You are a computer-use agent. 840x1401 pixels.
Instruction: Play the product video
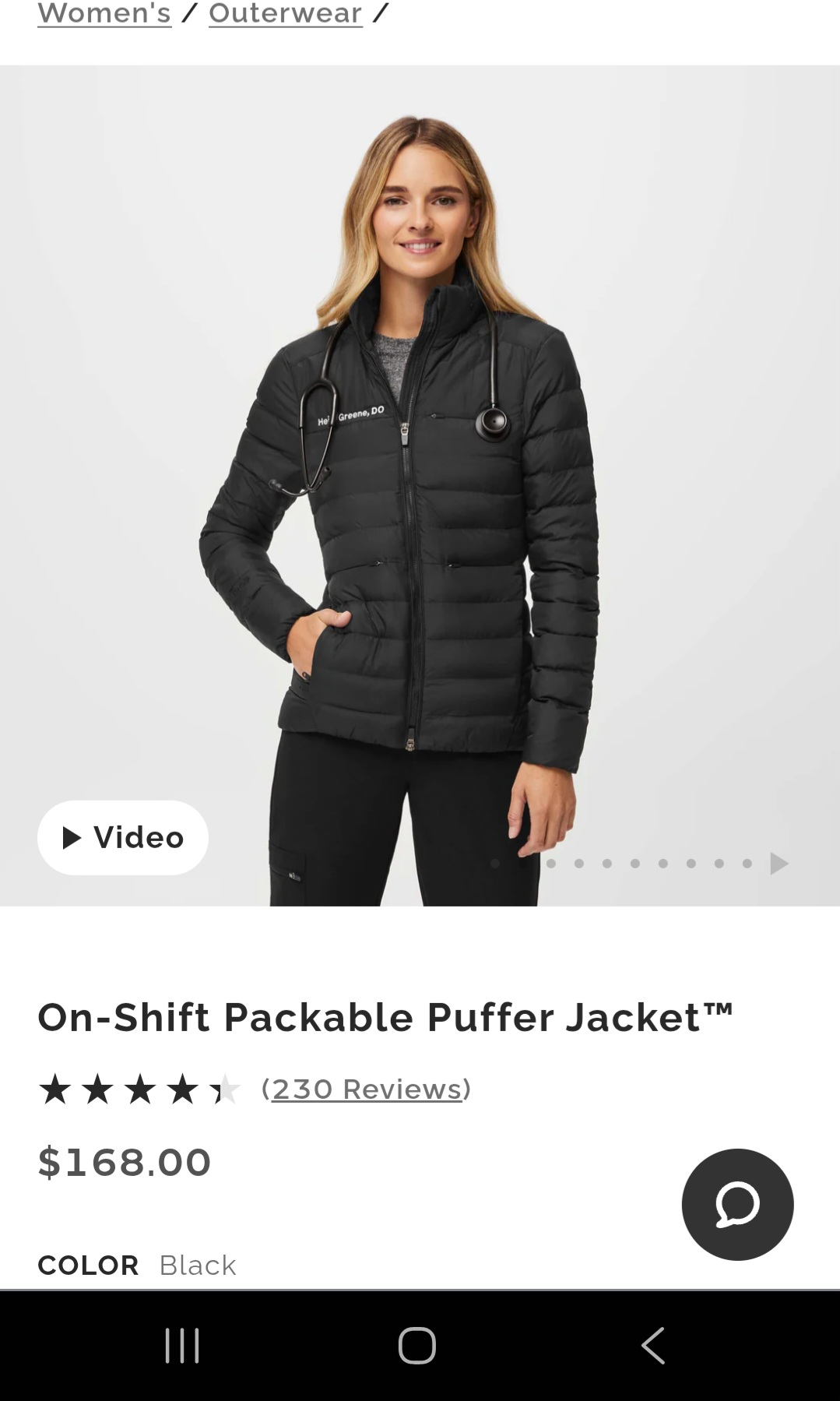click(123, 837)
